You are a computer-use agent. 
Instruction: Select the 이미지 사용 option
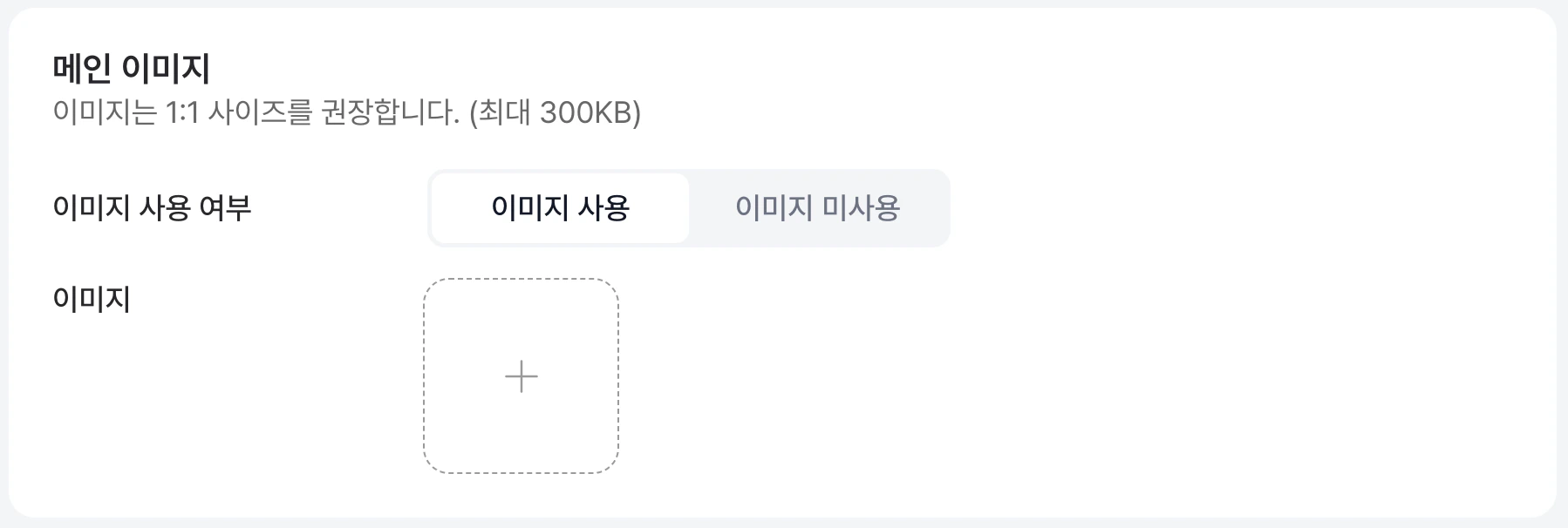pyautogui.click(x=560, y=208)
